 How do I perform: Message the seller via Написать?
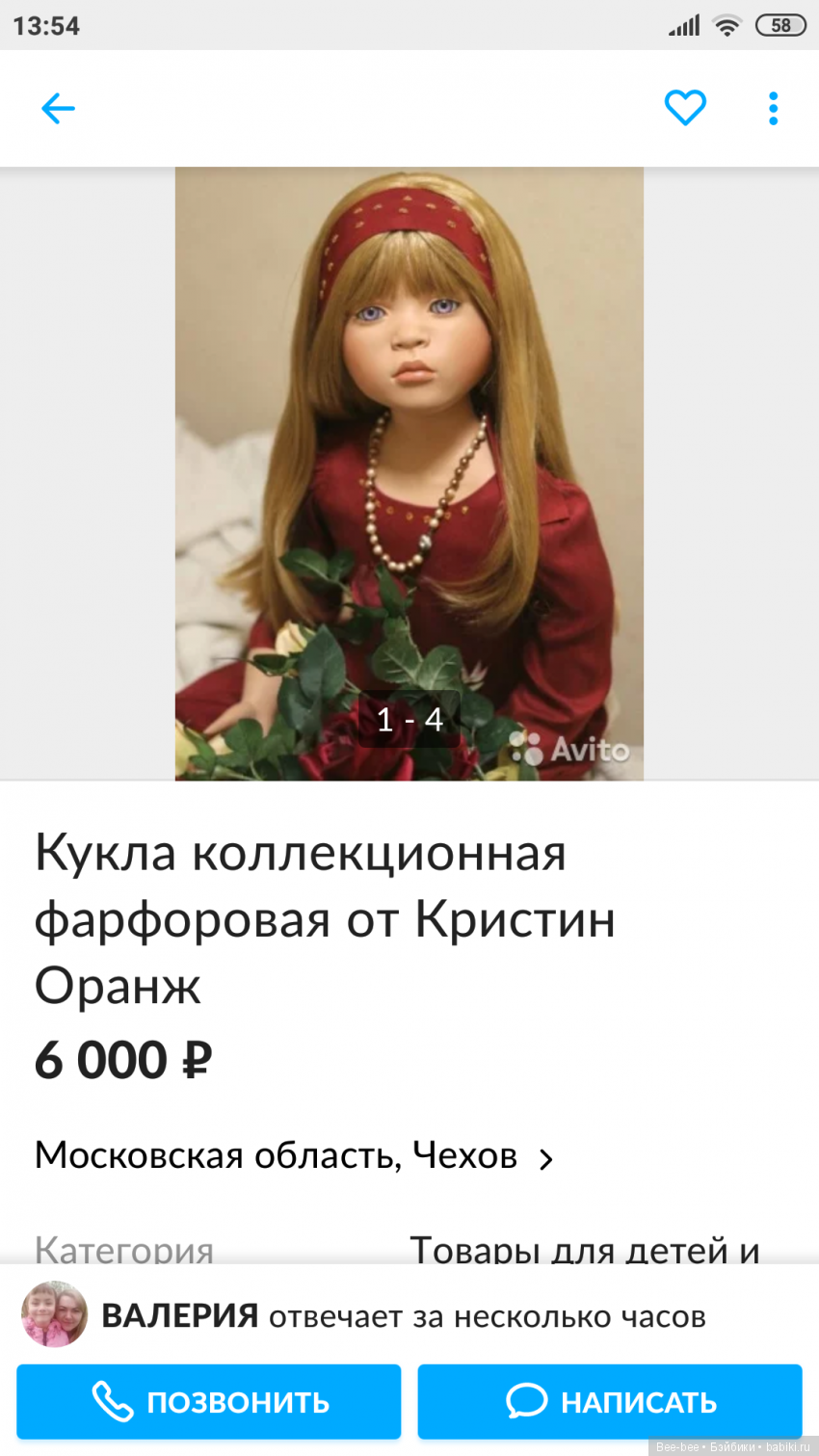610,1401
